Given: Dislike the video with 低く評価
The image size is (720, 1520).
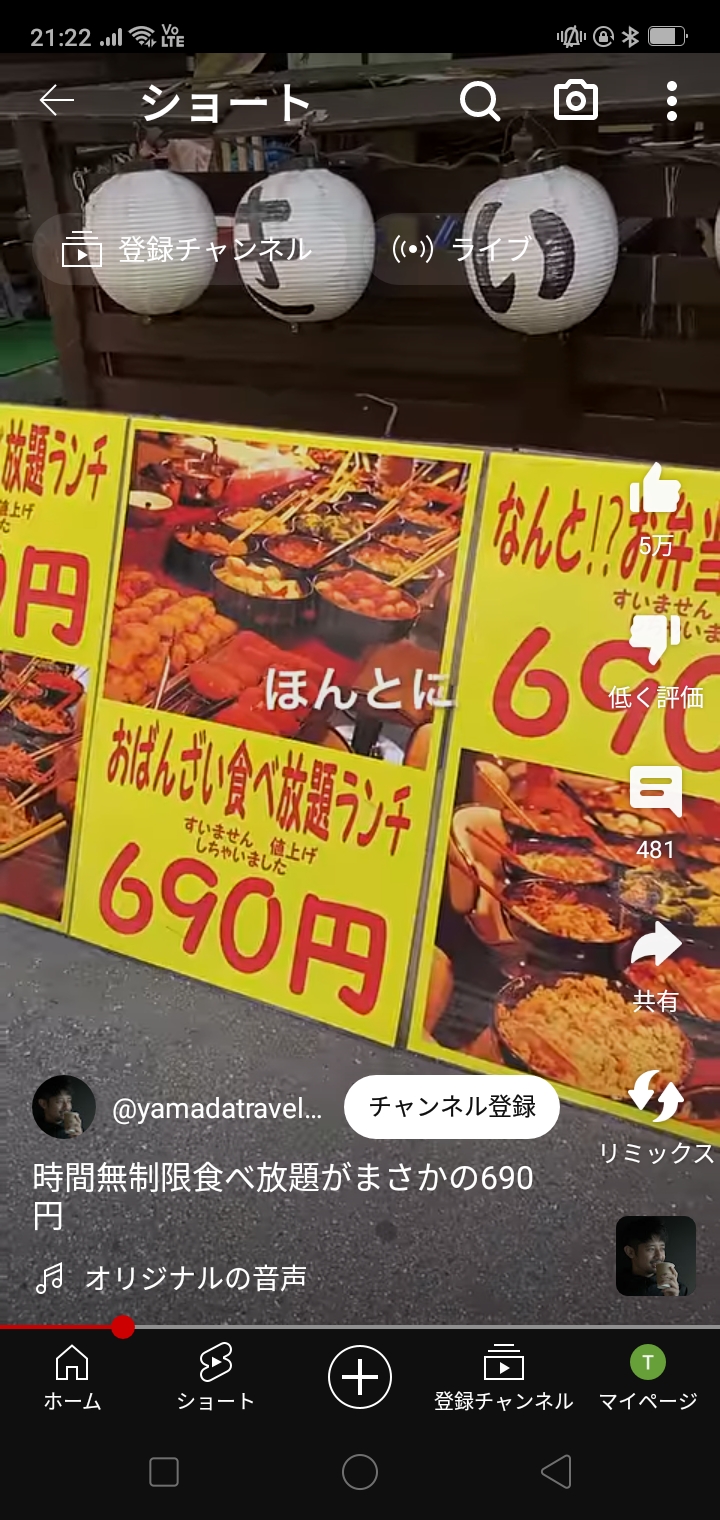Looking at the screenshot, I should click(656, 661).
